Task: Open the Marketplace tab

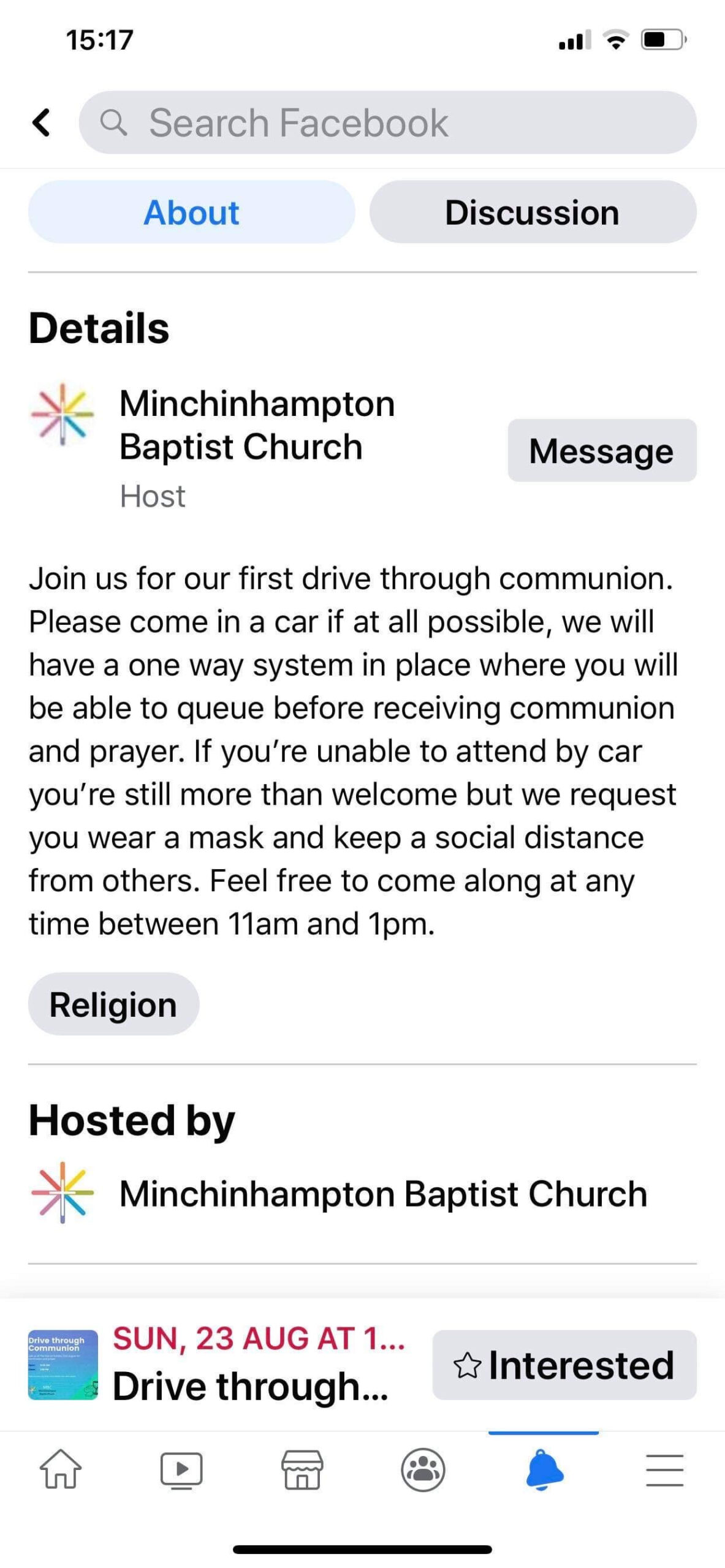Action: point(302,1469)
